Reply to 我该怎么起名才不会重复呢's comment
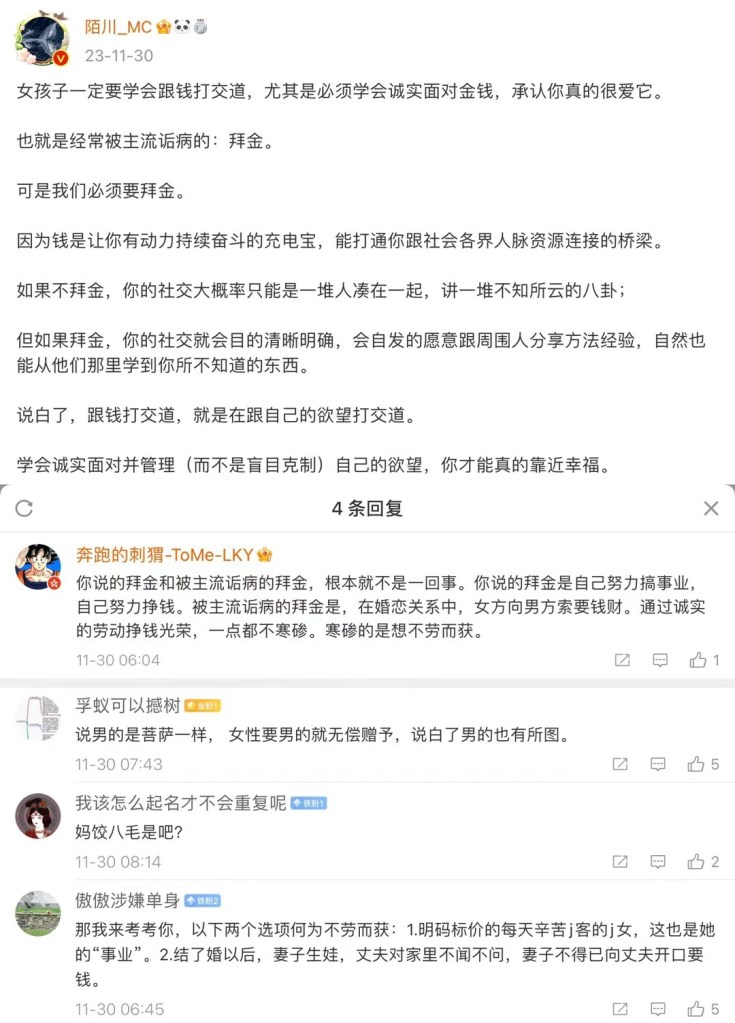Screen dimensions: 735x1023 coord(660,861)
